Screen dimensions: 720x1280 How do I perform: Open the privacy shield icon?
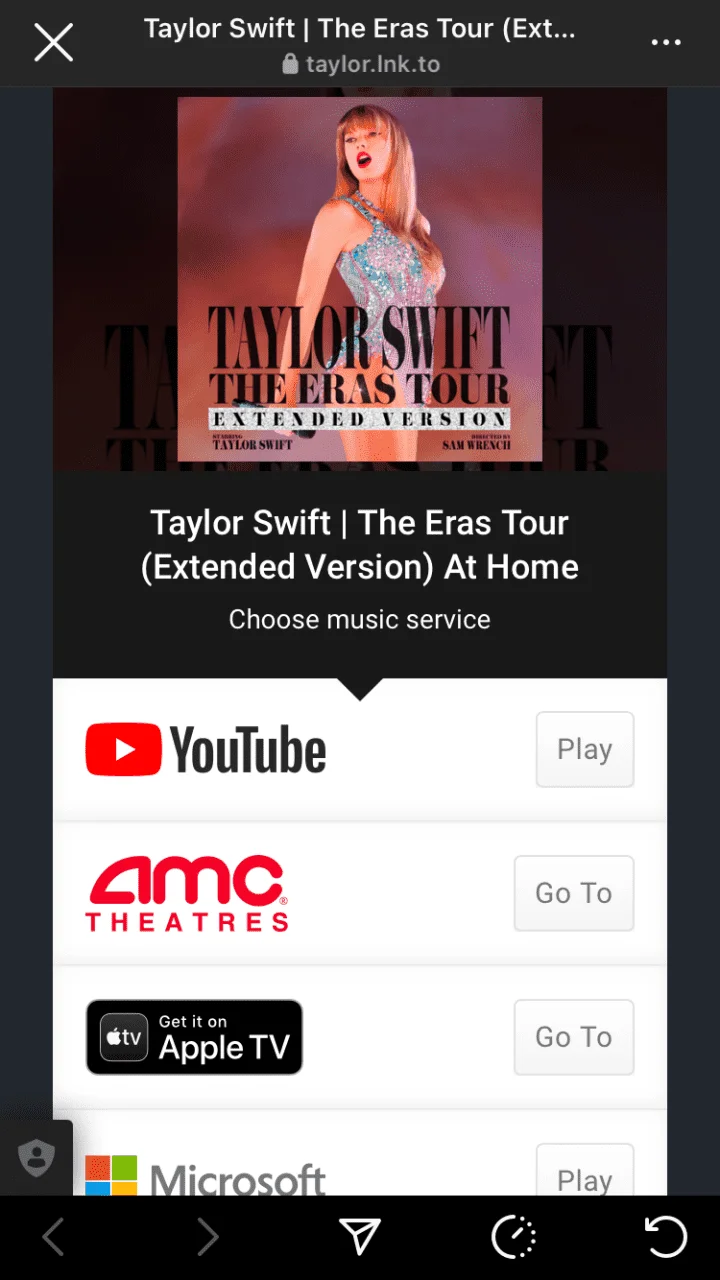tap(36, 1158)
